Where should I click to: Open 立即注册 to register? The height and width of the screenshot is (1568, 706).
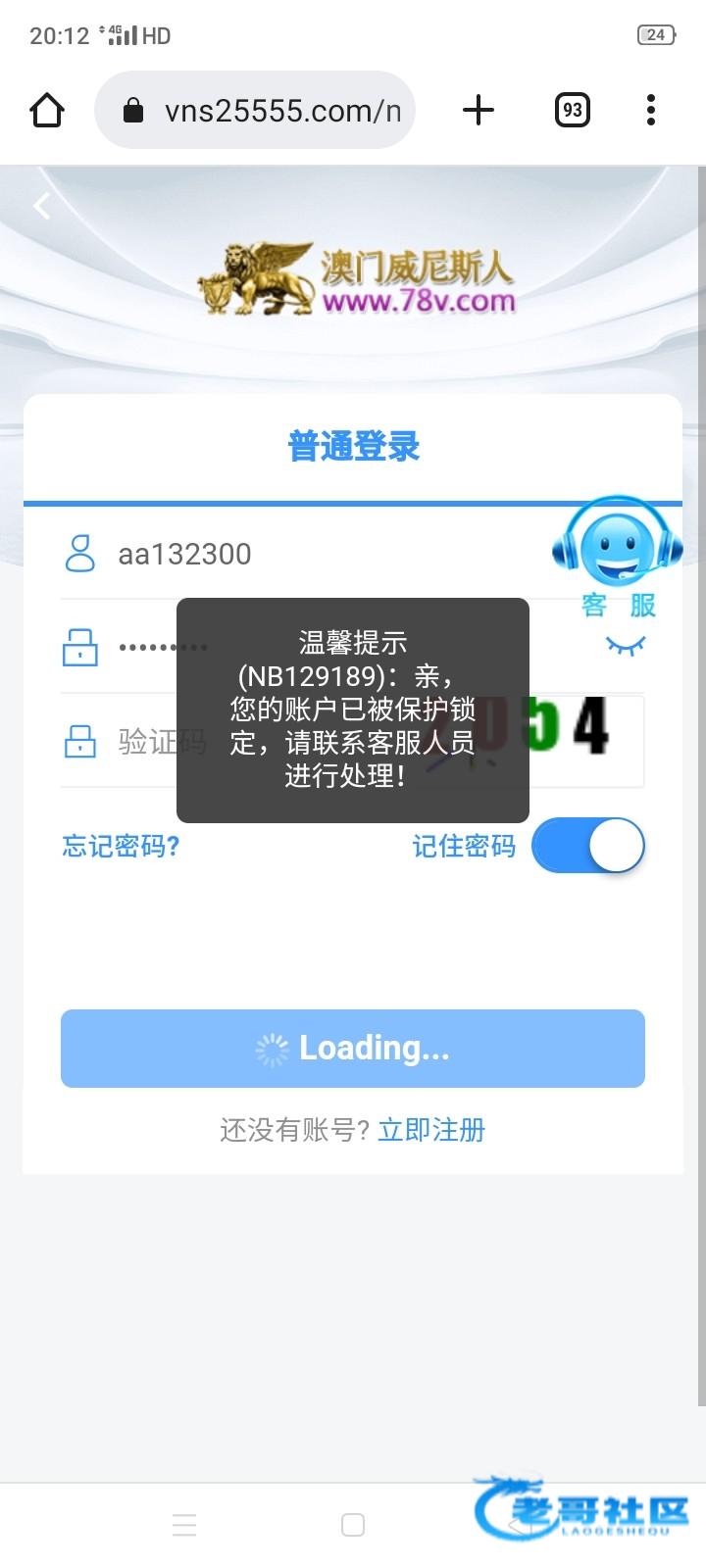431,1130
